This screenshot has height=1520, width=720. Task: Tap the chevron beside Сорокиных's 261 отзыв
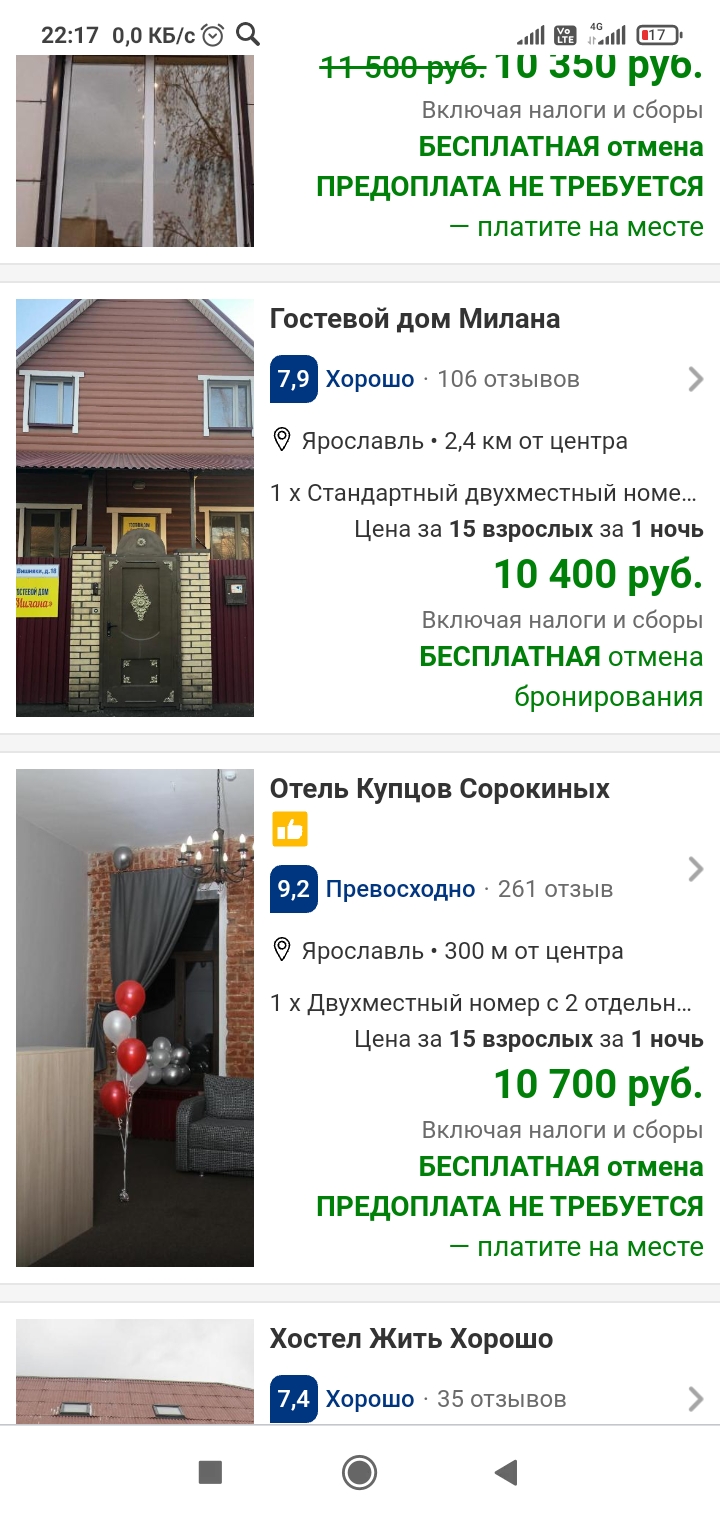pos(696,870)
